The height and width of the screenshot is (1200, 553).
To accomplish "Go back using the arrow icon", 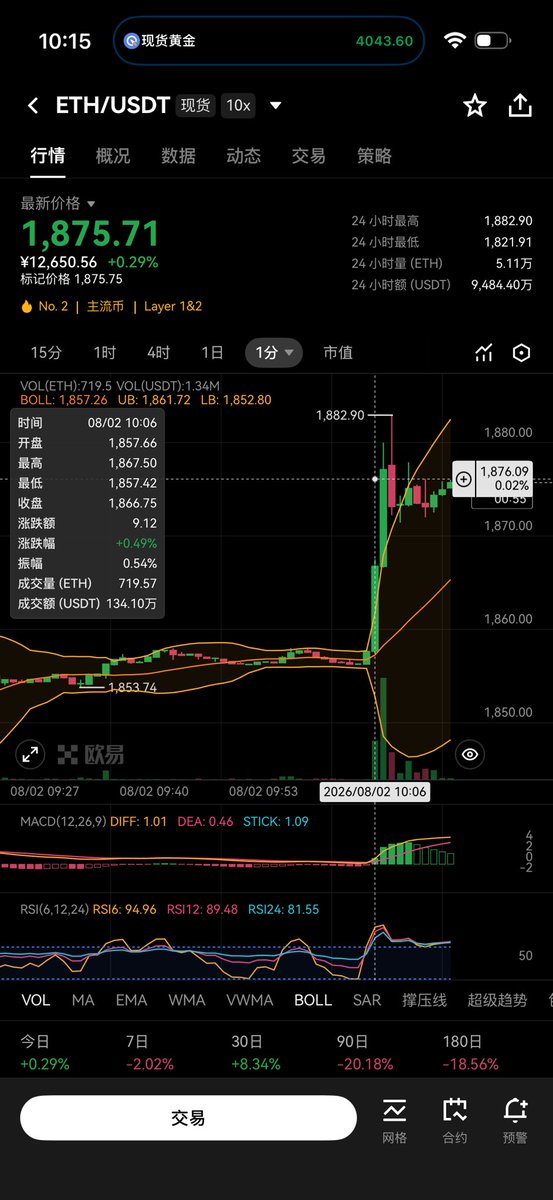I will pyautogui.click(x=33, y=106).
